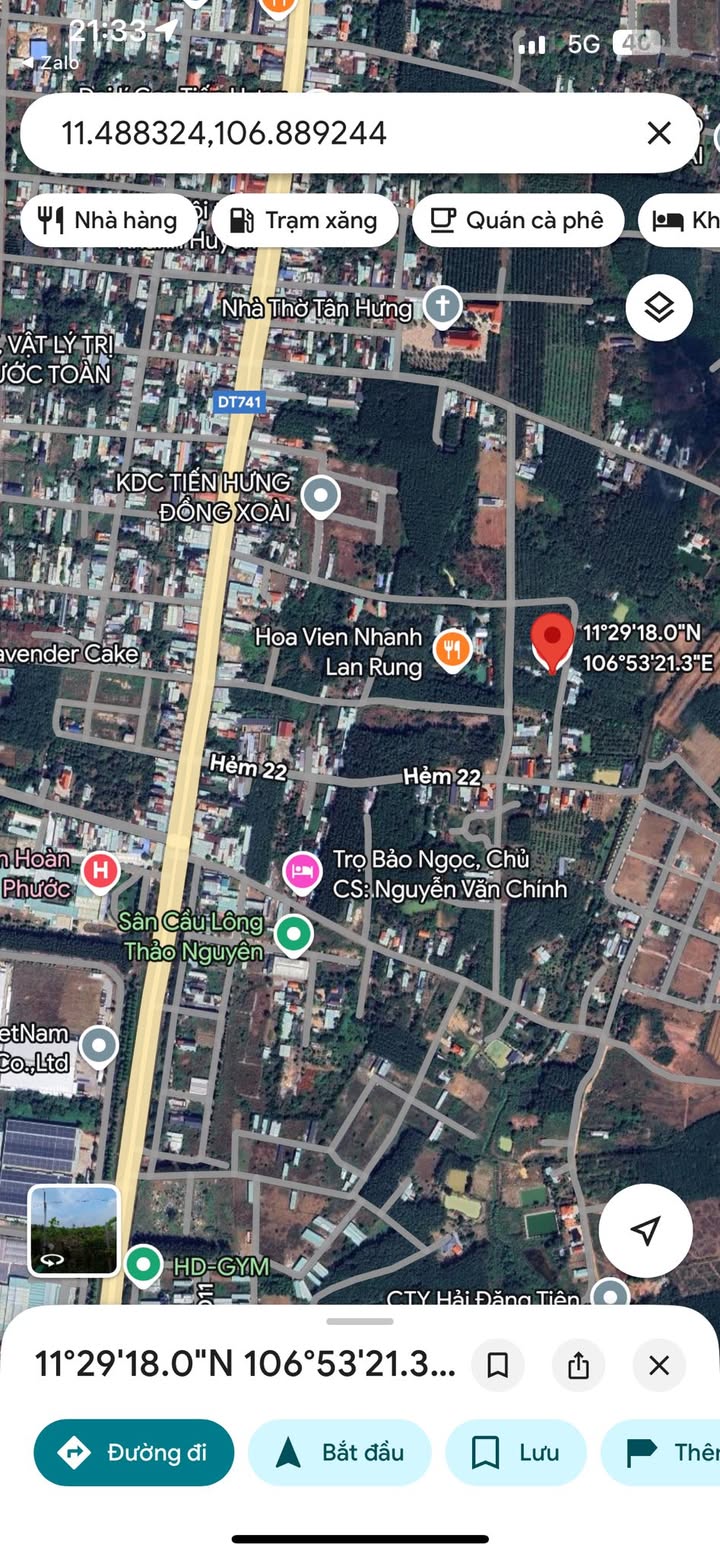Tap the Bắt đầu navigation button
Screen dimensions: 720x1557
pos(339,1452)
